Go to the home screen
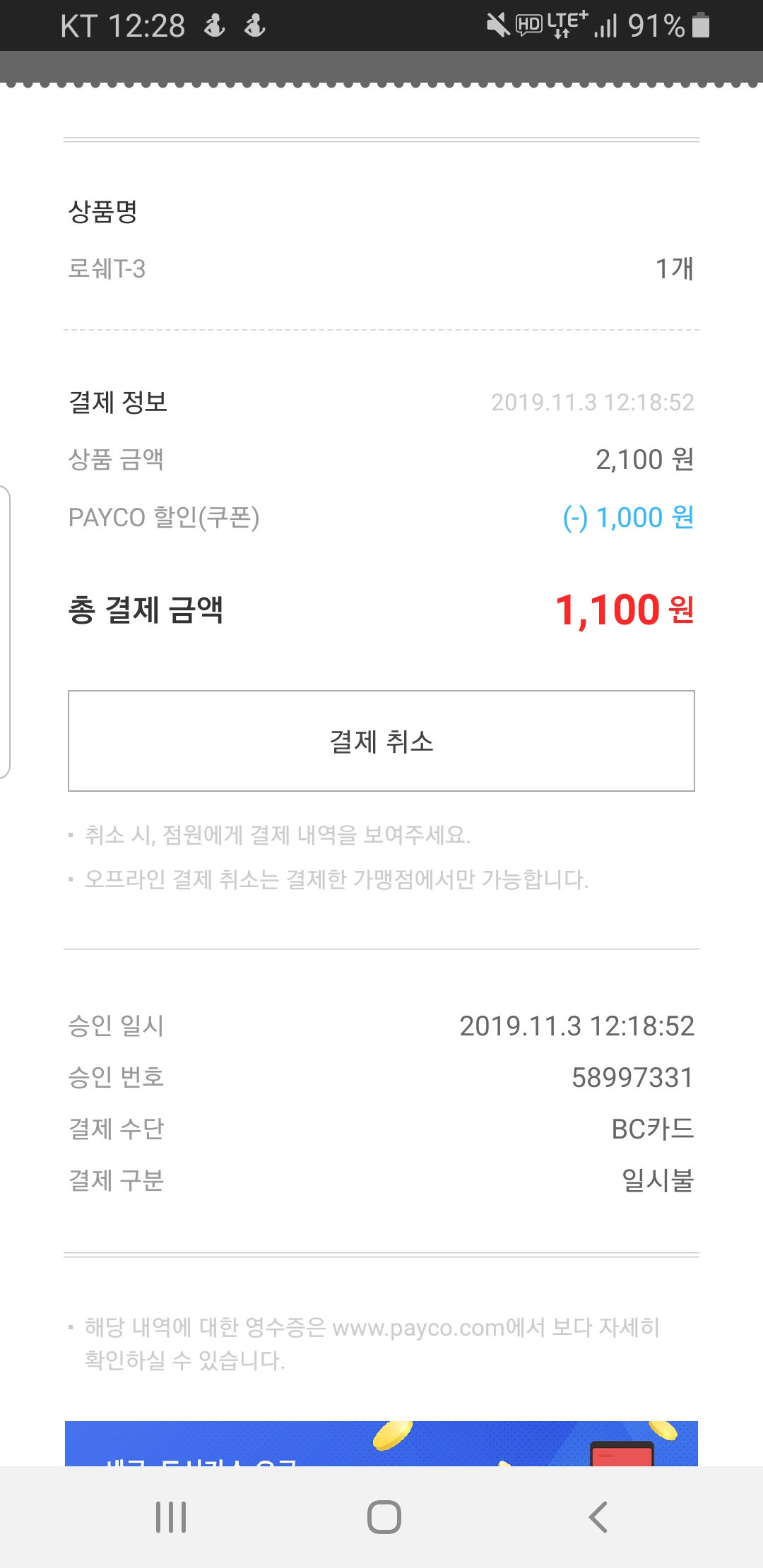Viewport: 763px width, 1568px height. (x=384, y=1516)
